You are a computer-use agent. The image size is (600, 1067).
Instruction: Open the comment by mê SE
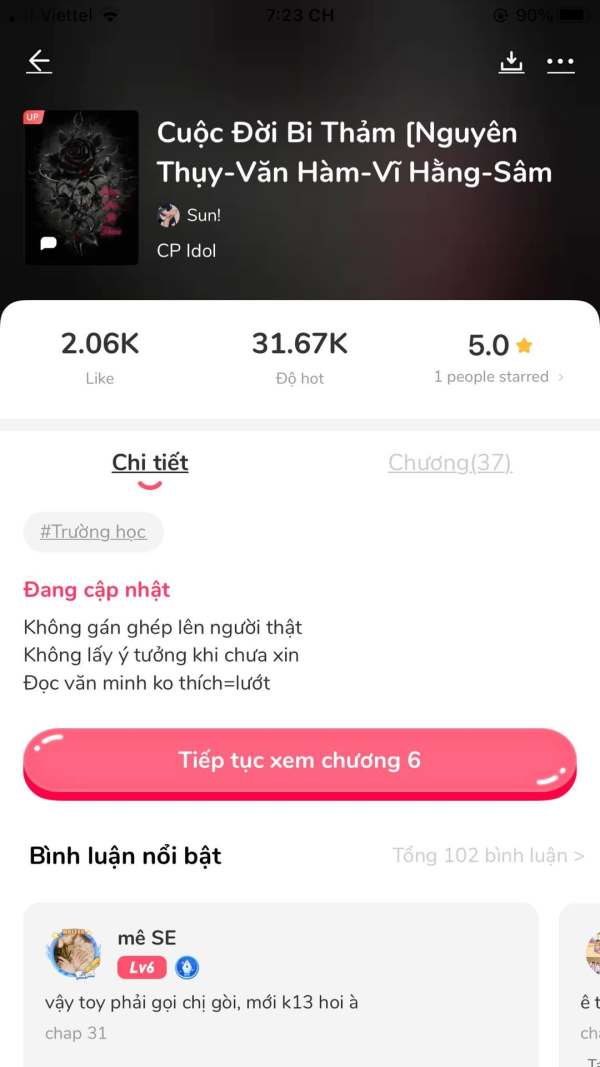point(281,985)
